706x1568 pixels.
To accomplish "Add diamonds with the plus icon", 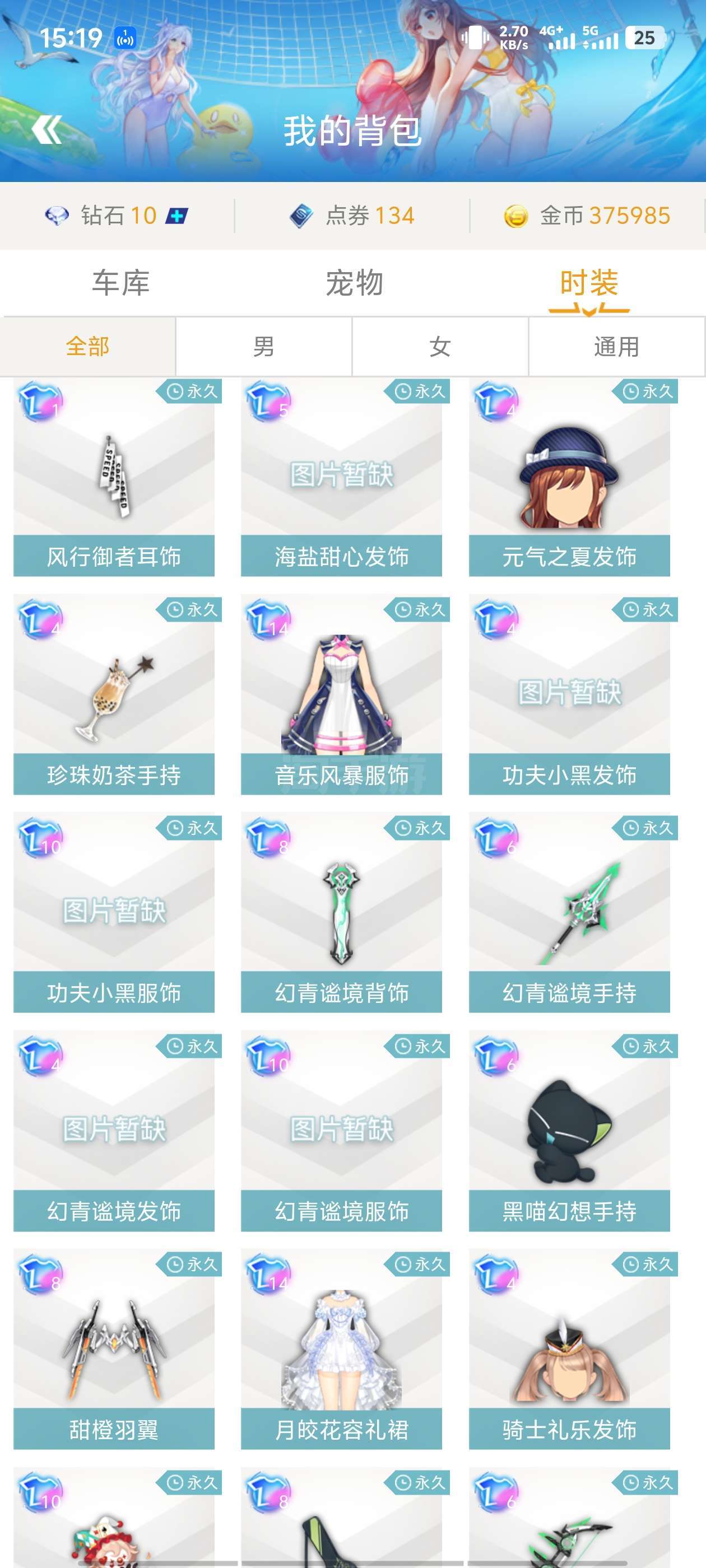I will pos(177,216).
